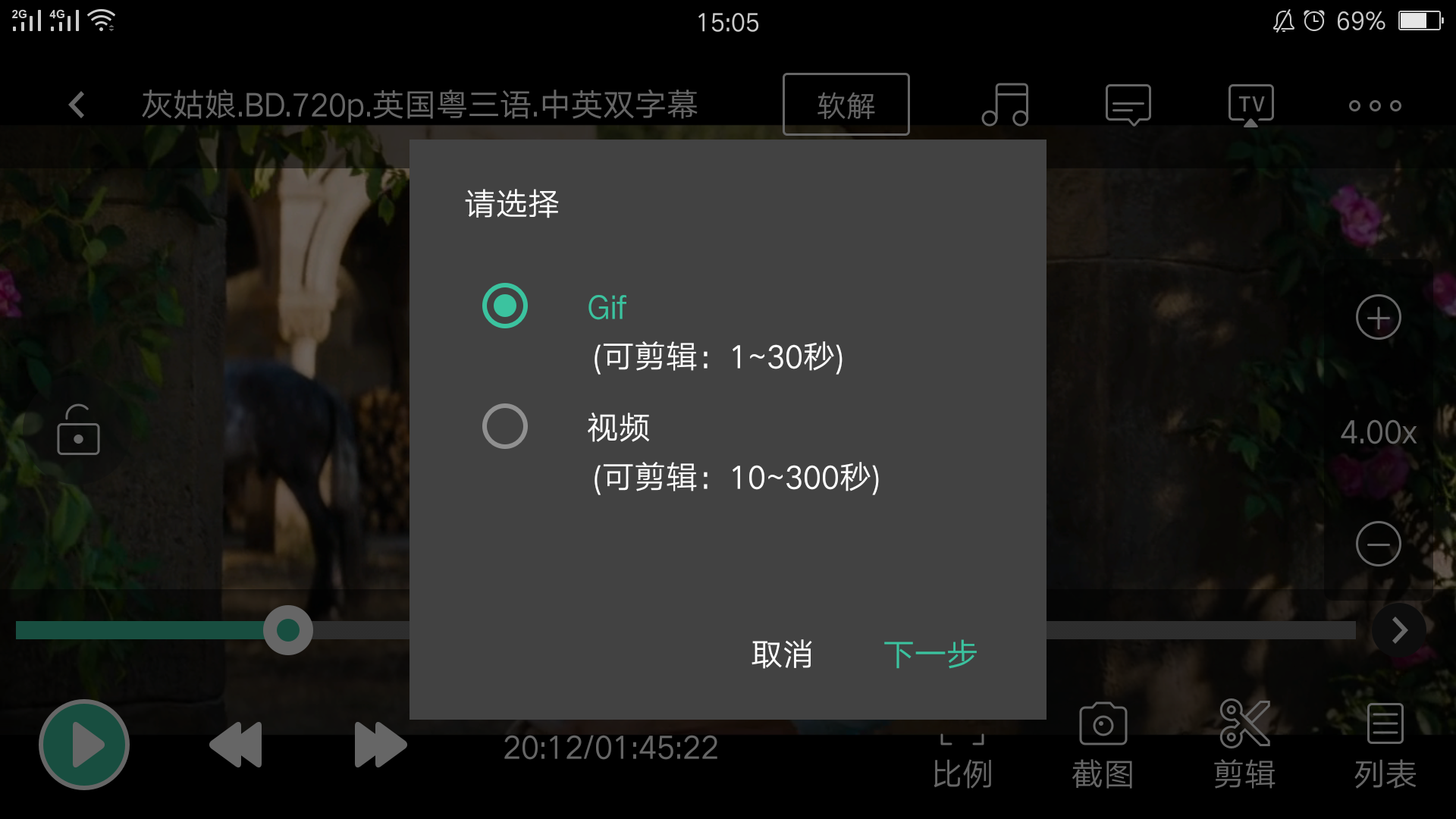Open audio track music note icon
Viewport: 1456px width, 819px height.
1005,105
